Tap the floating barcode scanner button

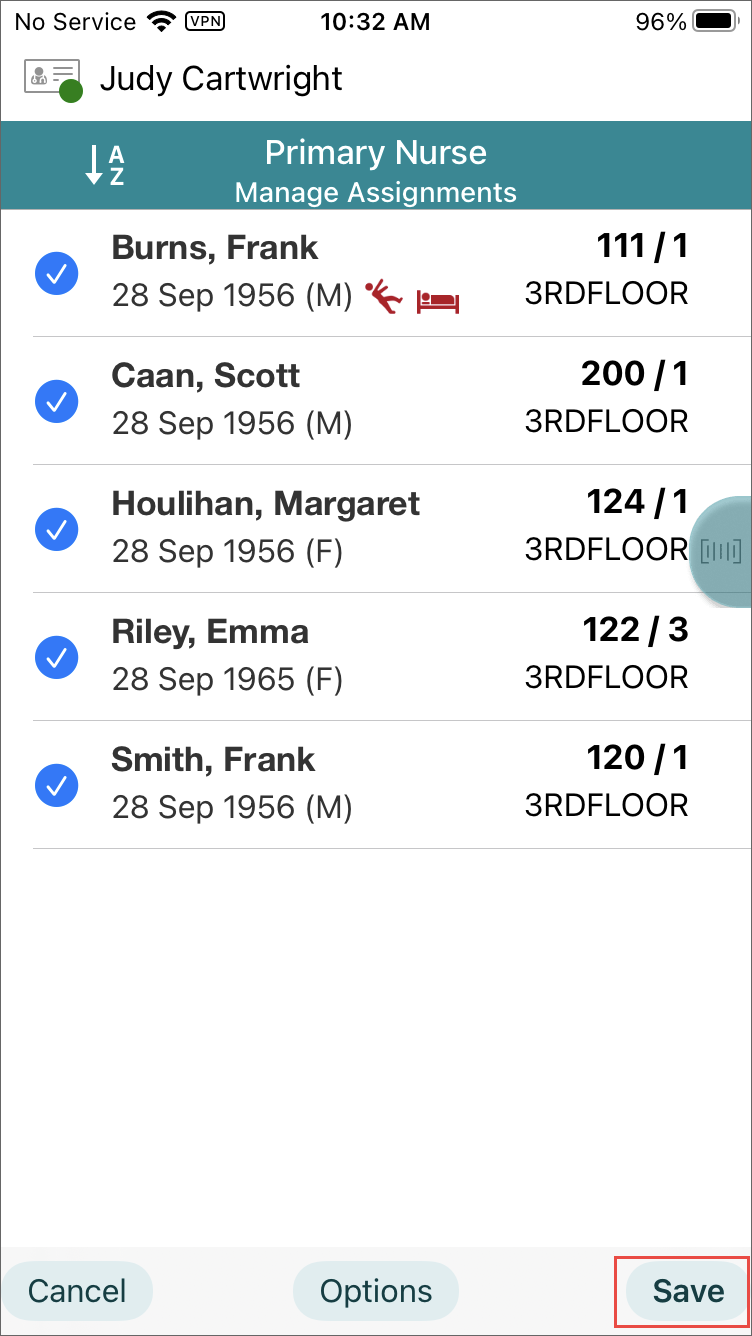coord(721,550)
